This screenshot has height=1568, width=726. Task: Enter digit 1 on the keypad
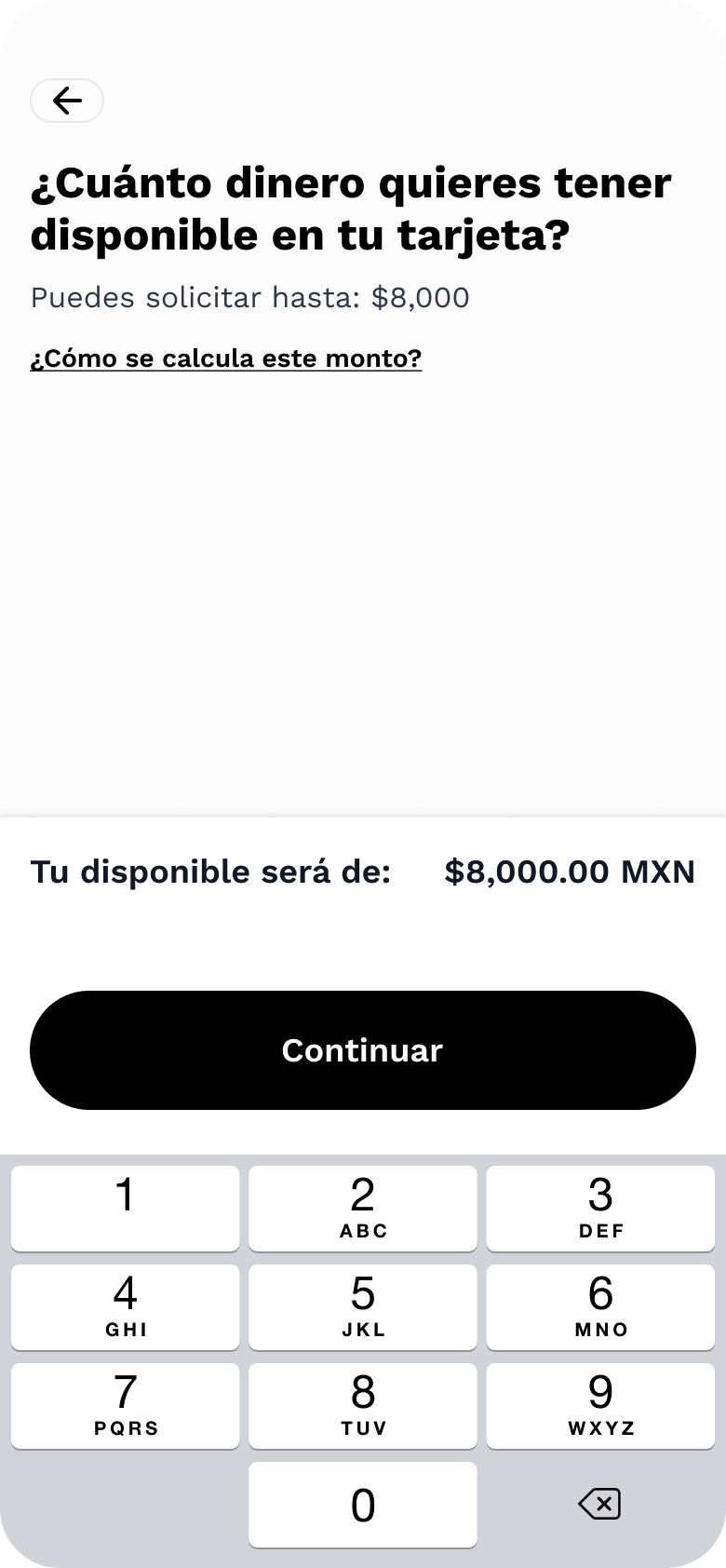[125, 1208]
